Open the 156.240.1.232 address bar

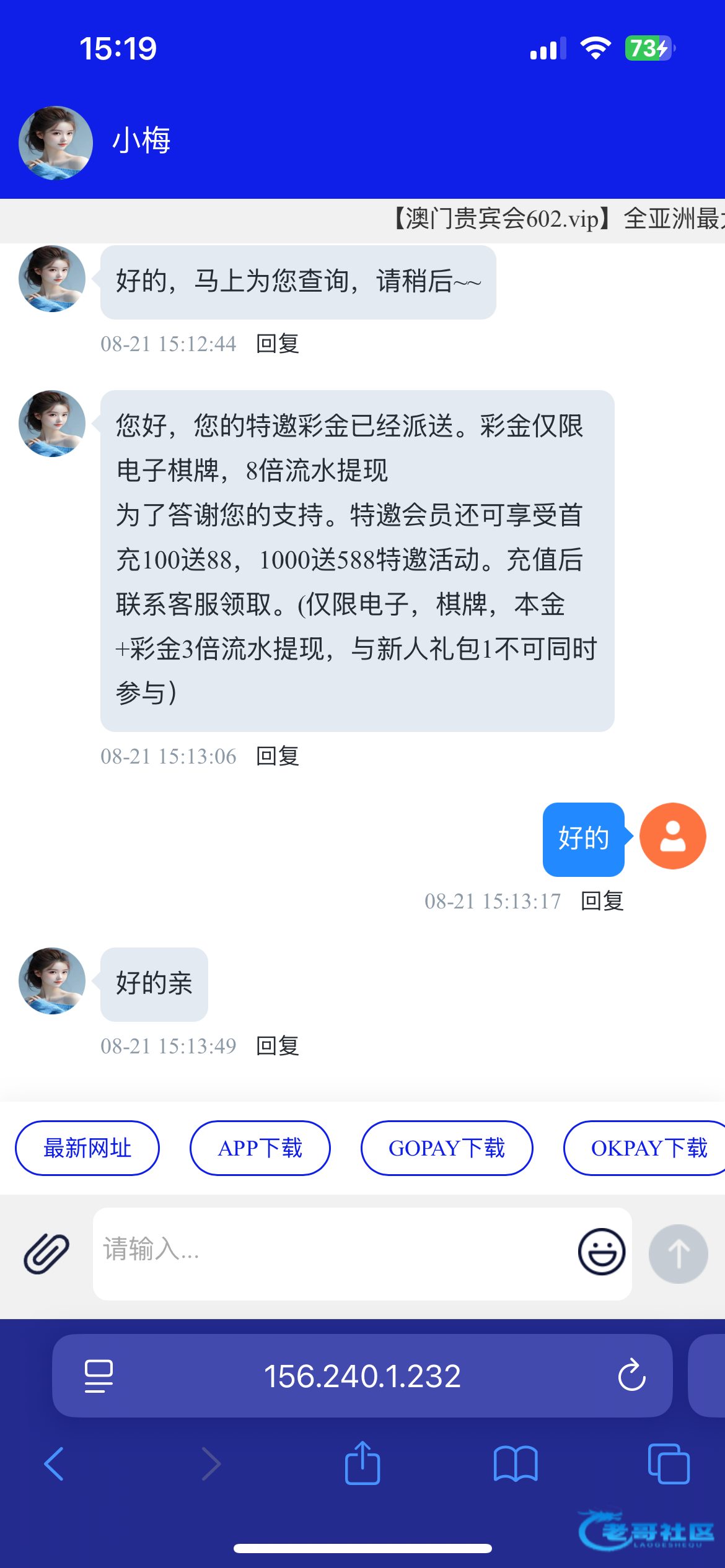point(362,1376)
